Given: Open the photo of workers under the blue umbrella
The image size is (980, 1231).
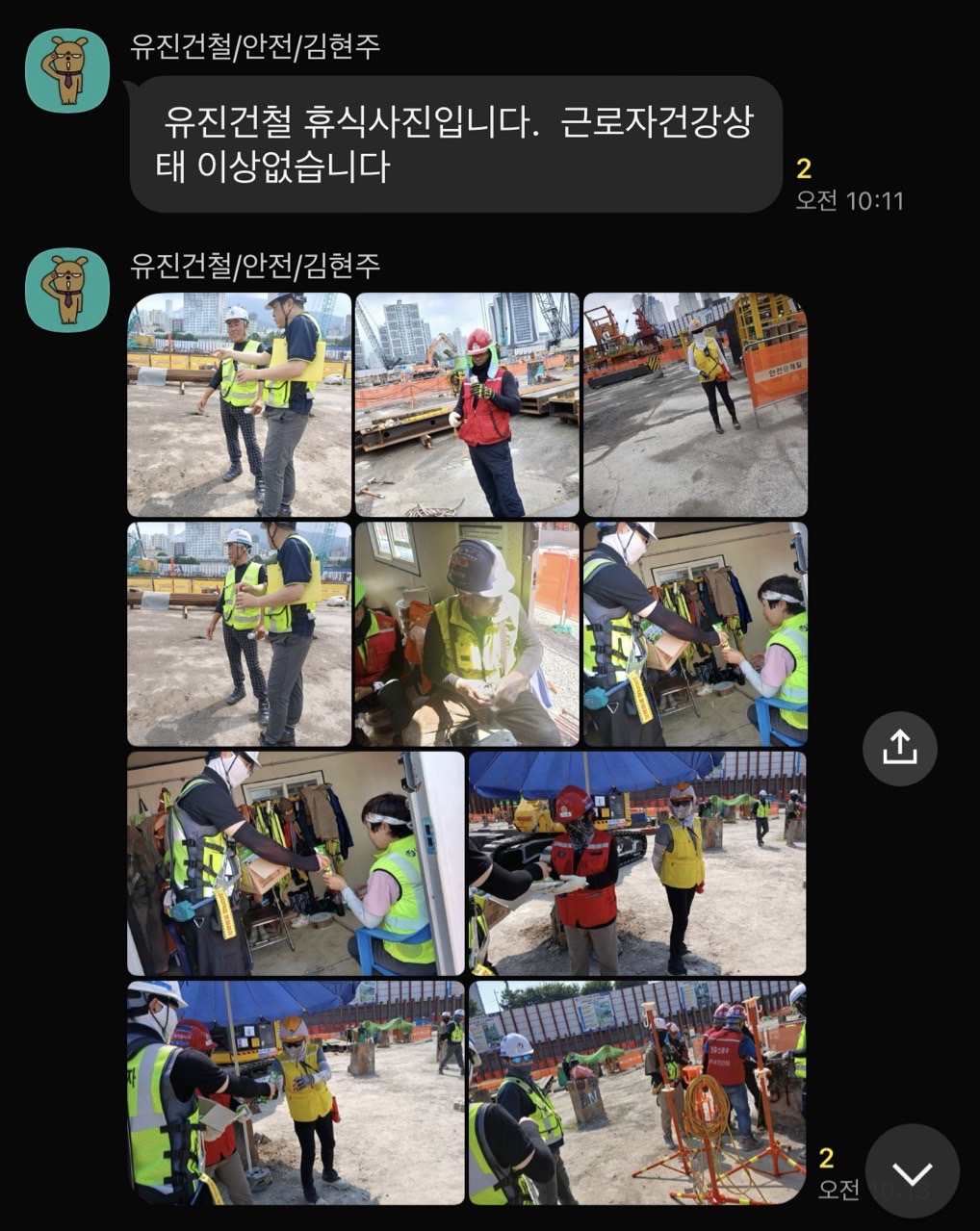Looking at the screenshot, I should (636, 863).
